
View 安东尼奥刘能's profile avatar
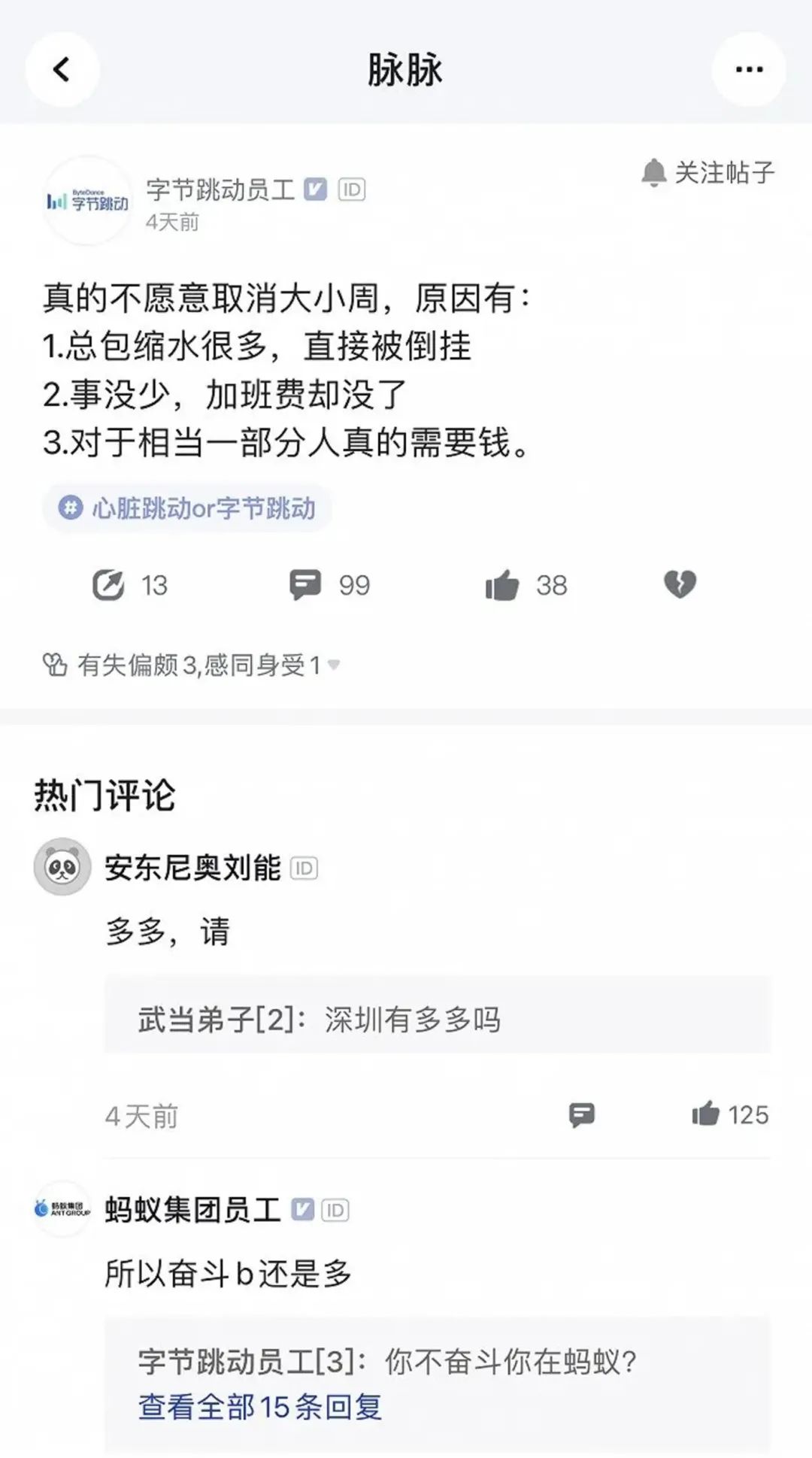click(x=62, y=867)
